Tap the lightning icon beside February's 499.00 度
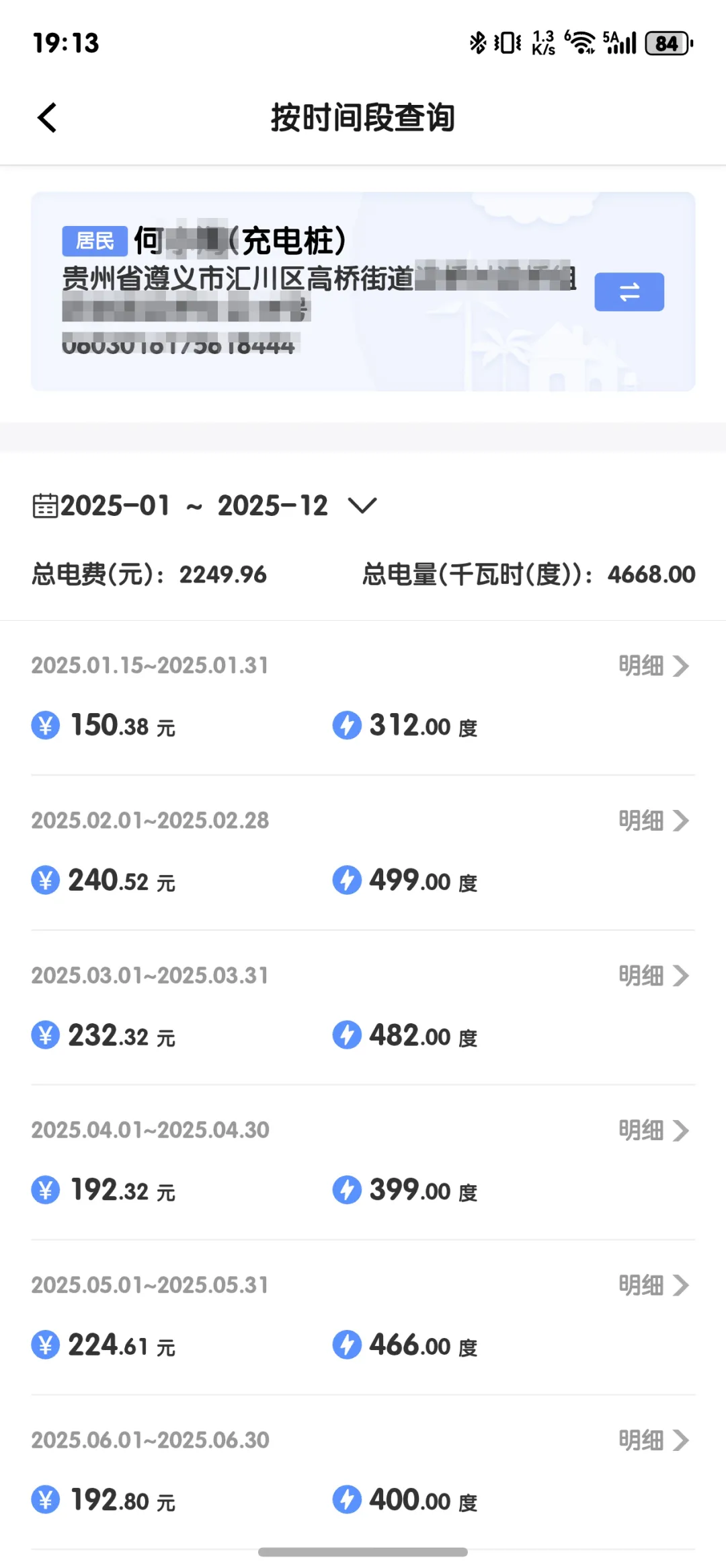The width and height of the screenshot is (726, 1568). tap(347, 880)
